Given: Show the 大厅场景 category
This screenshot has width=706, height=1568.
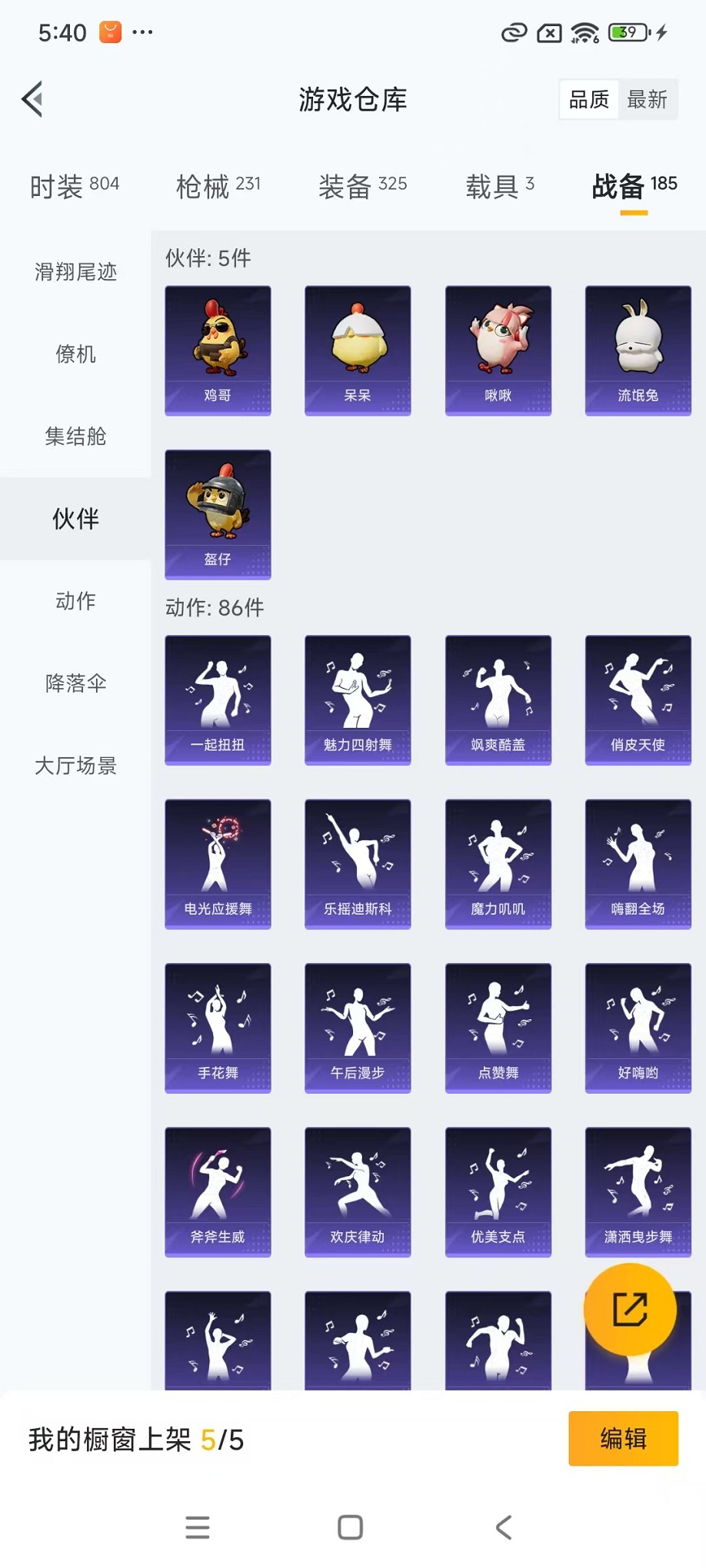Looking at the screenshot, I should (x=75, y=766).
